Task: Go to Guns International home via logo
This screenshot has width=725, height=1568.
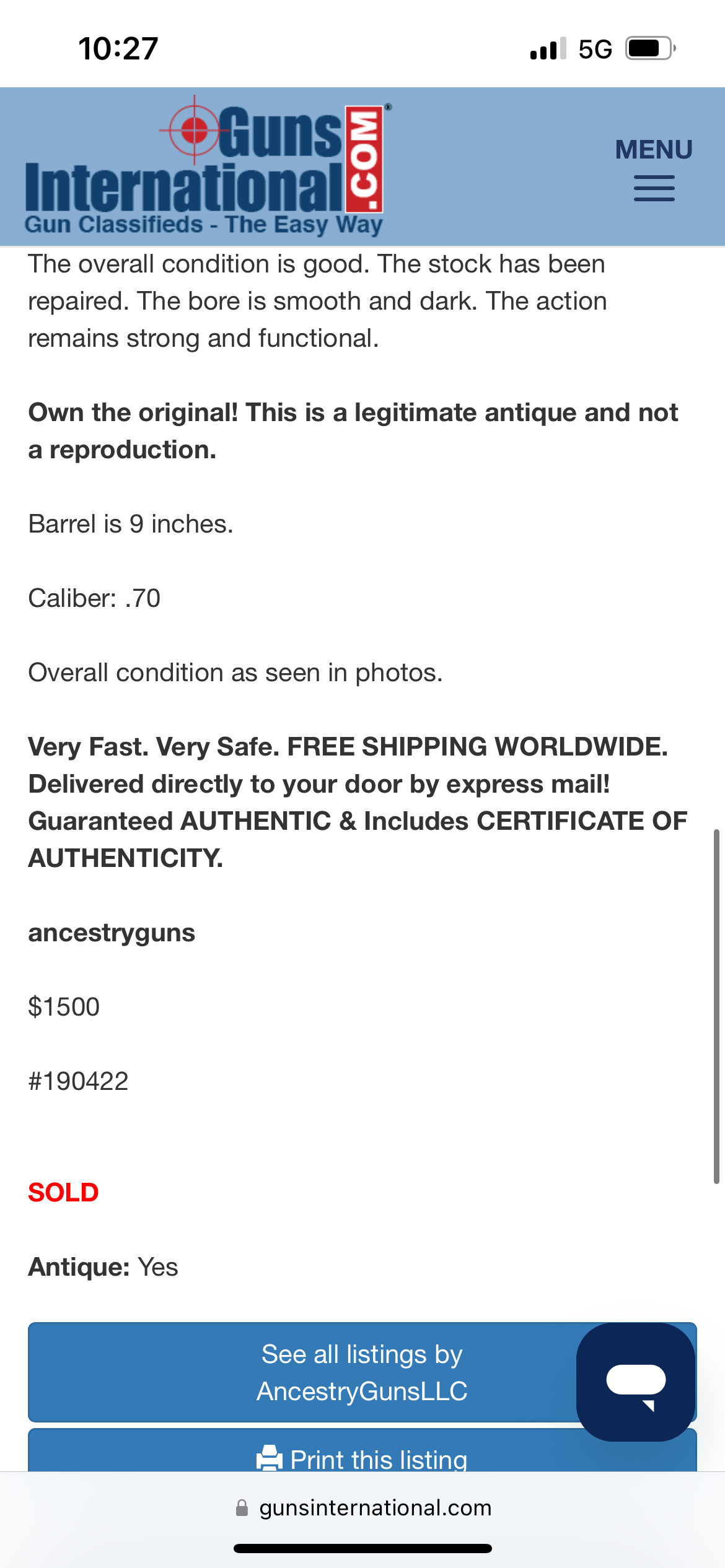Action: tap(204, 166)
